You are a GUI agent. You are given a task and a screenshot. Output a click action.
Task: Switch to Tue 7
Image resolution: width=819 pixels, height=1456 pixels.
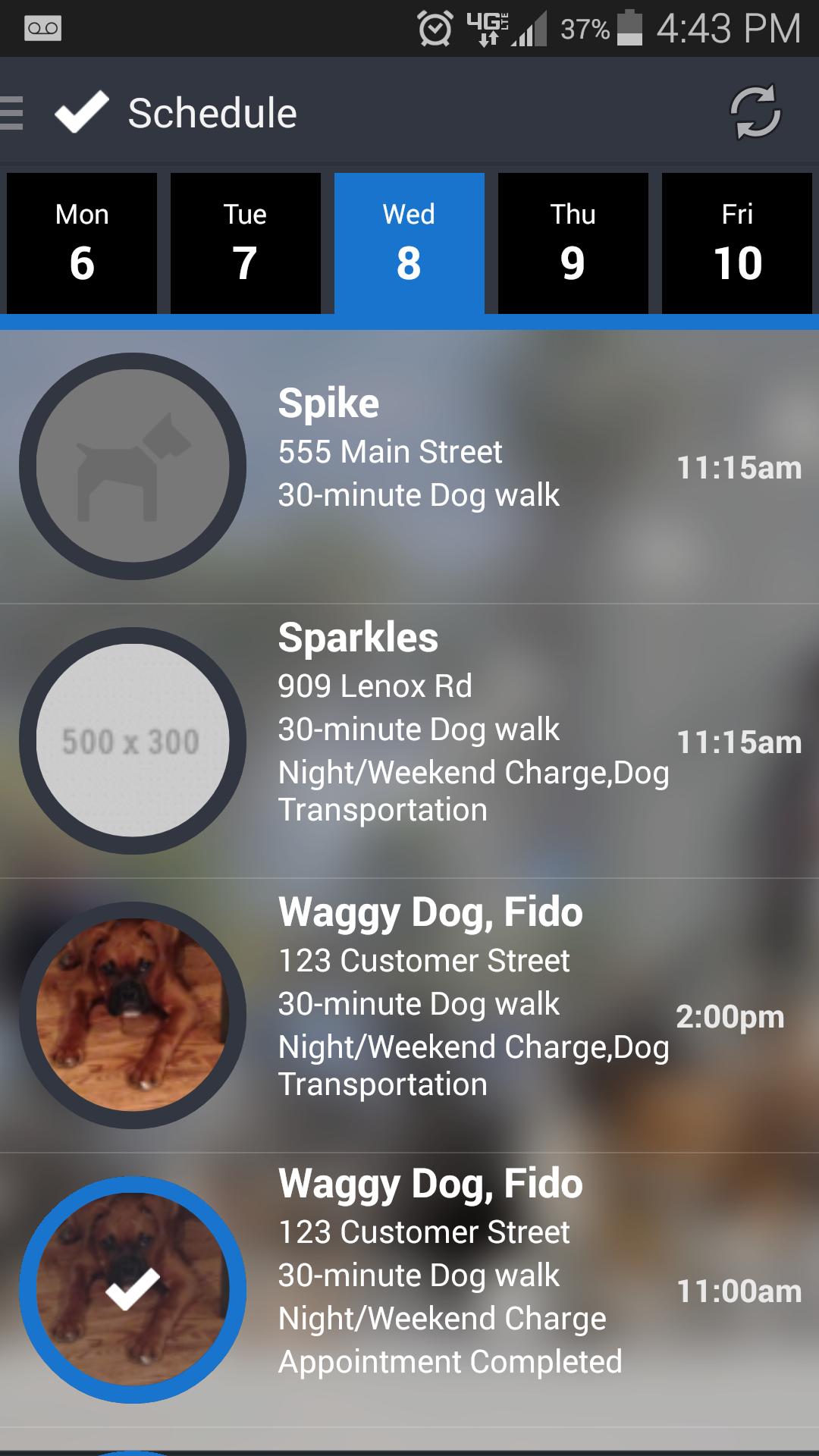point(245,243)
